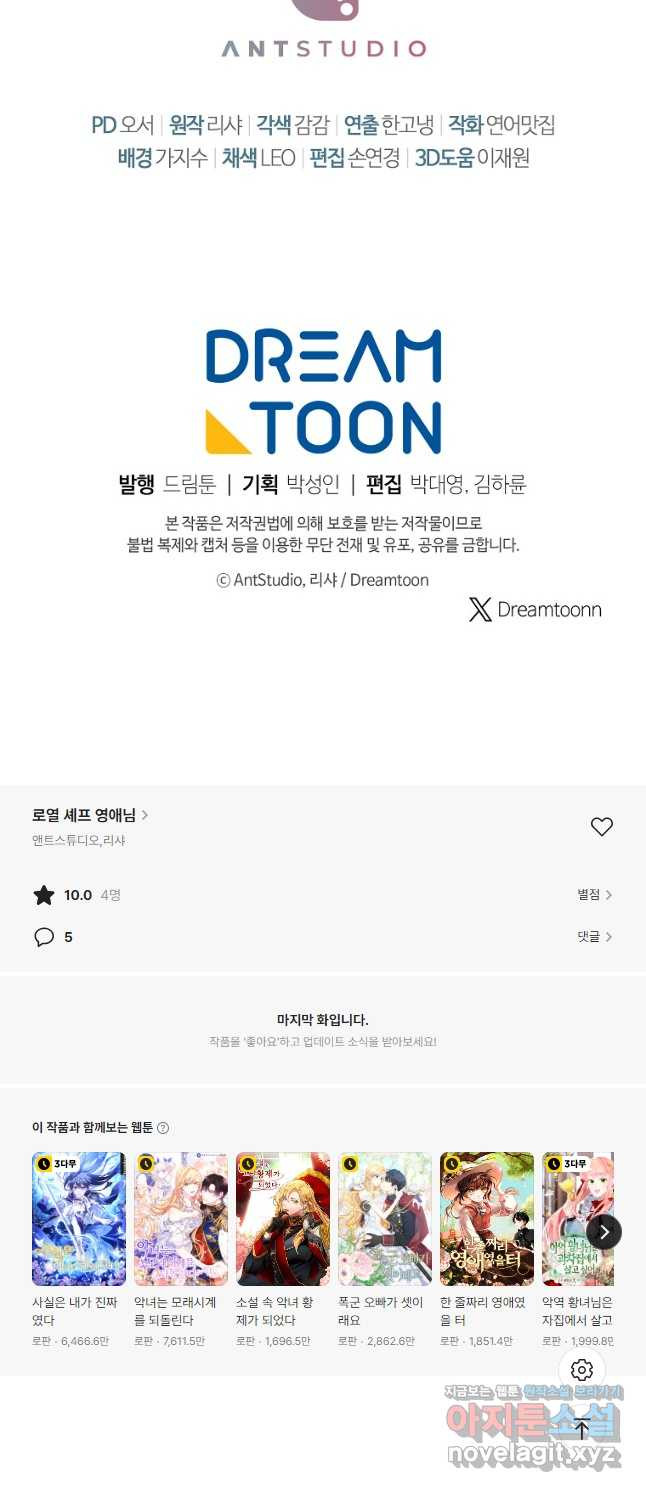646x1492 pixels.
Task: Open the webtoon 한 줄짜리 영애였을 터
Action: [x=487, y=1218]
